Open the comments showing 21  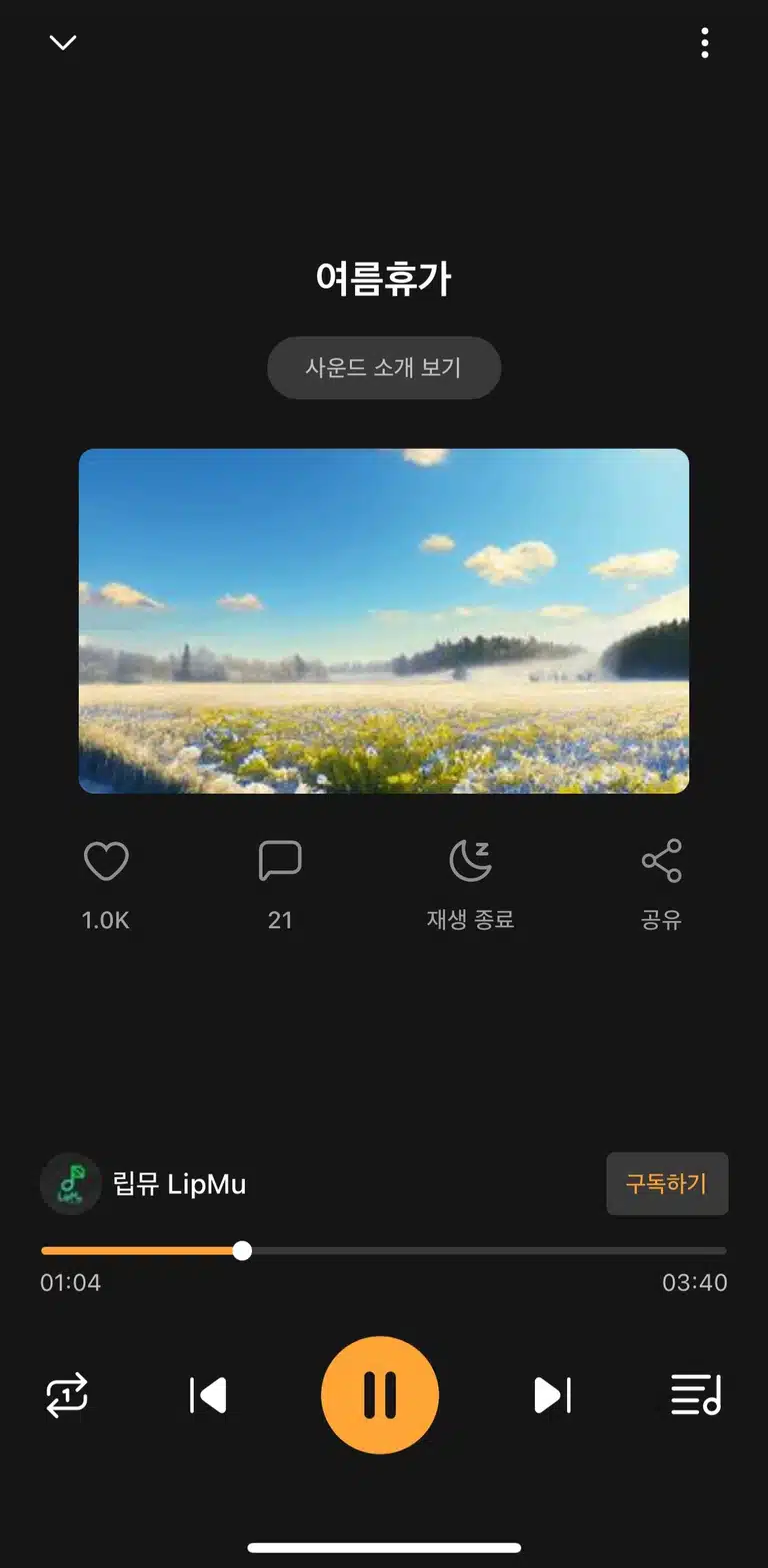(x=280, y=861)
